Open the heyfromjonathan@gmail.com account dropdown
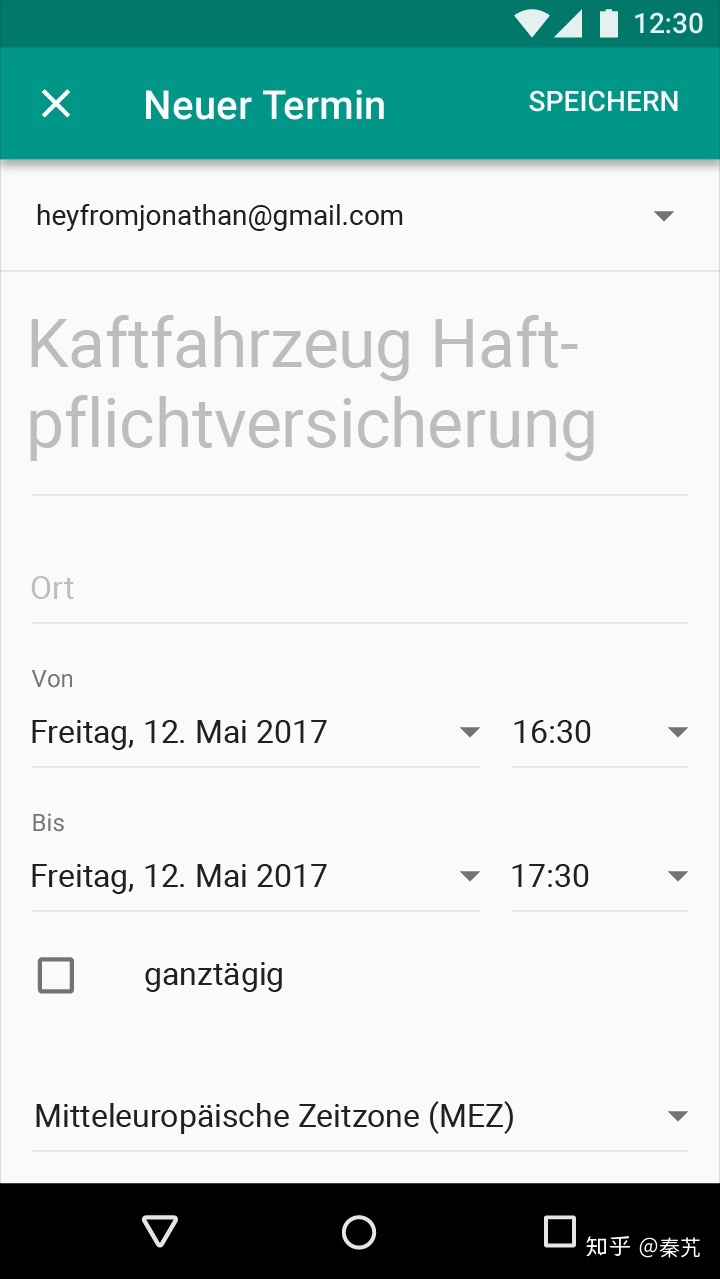This screenshot has height=1279, width=720. [360, 216]
